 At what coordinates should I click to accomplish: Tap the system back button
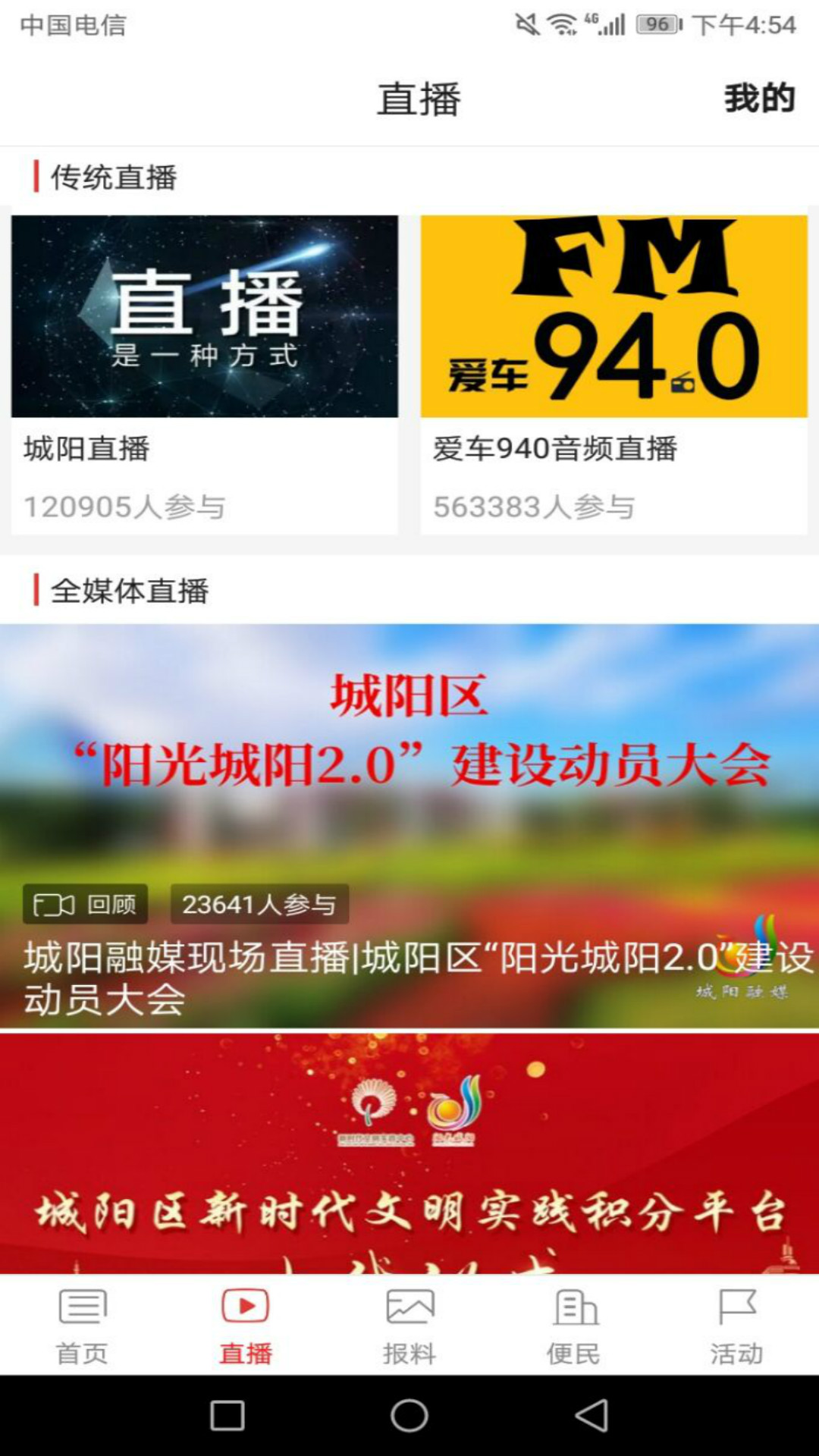[592, 1415]
